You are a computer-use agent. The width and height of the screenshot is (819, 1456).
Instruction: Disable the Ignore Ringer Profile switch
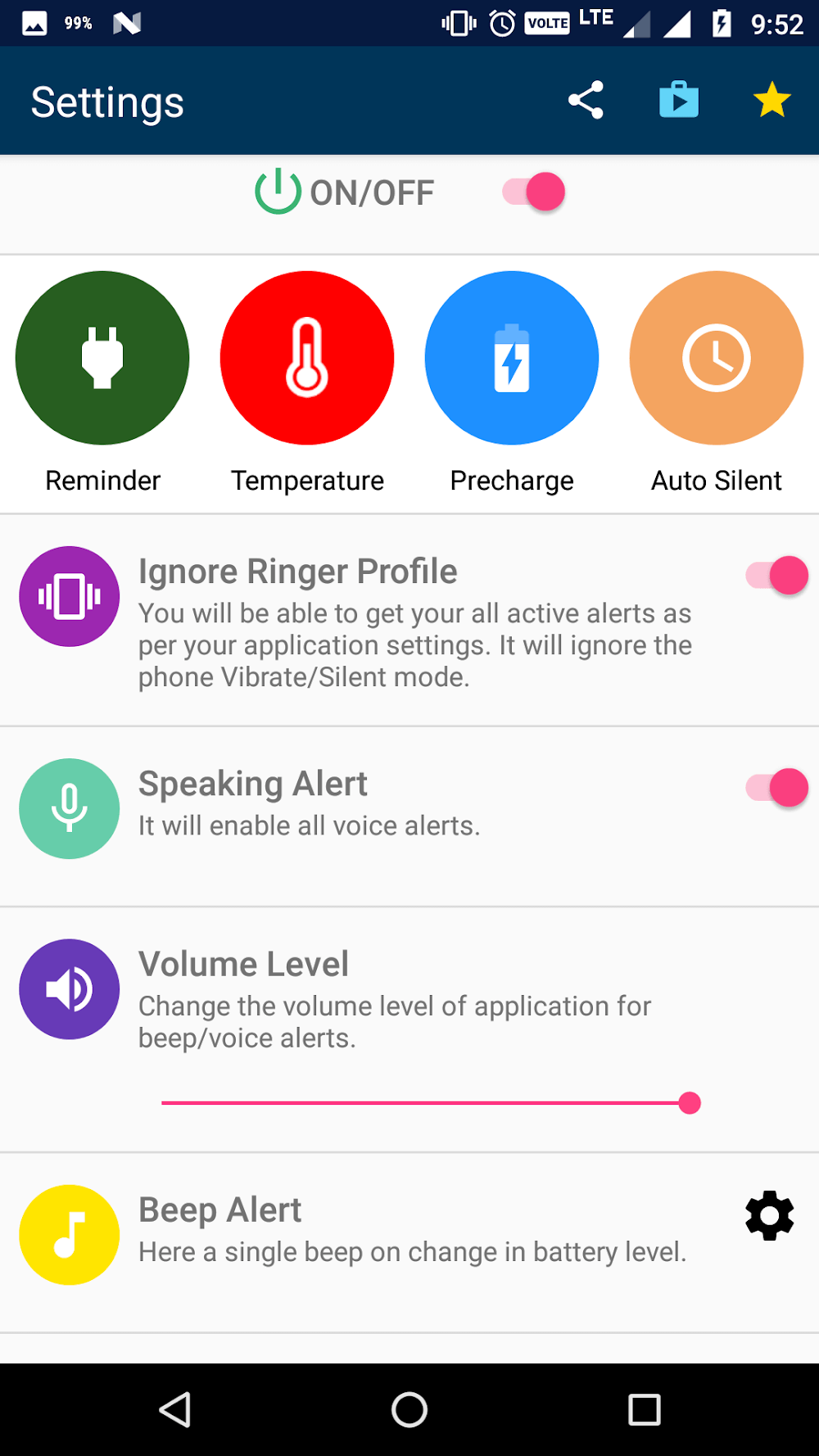(x=776, y=576)
